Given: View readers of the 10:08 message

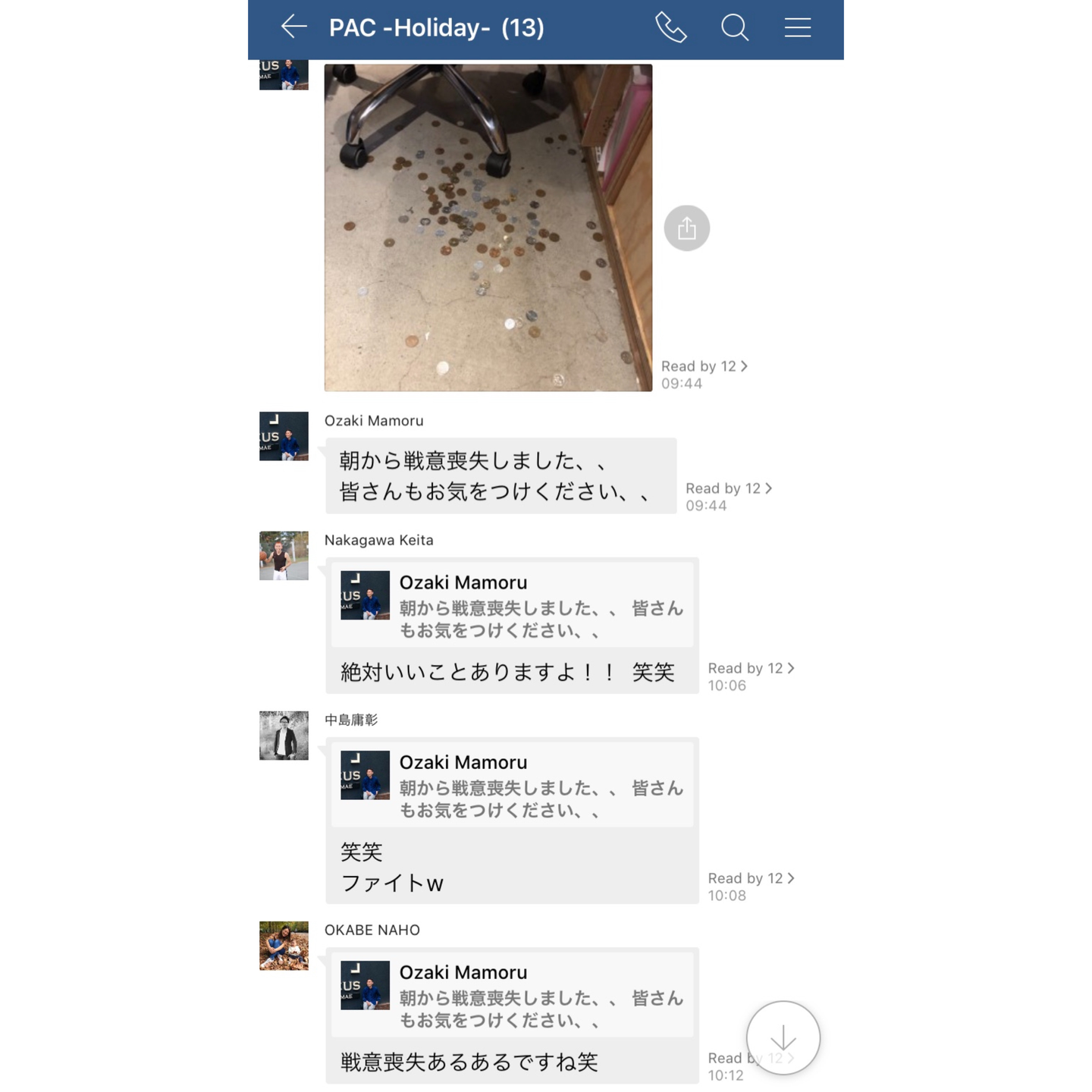Looking at the screenshot, I should 750,878.
